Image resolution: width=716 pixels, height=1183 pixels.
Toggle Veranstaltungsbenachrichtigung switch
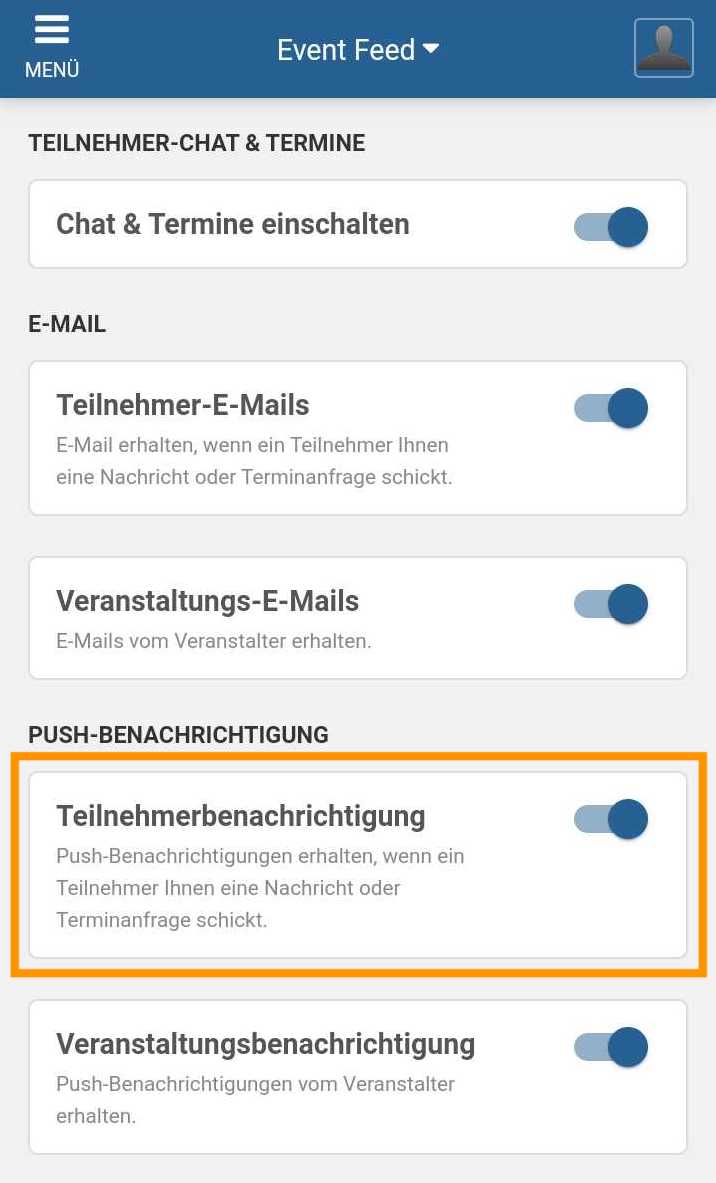(x=611, y=1047)
